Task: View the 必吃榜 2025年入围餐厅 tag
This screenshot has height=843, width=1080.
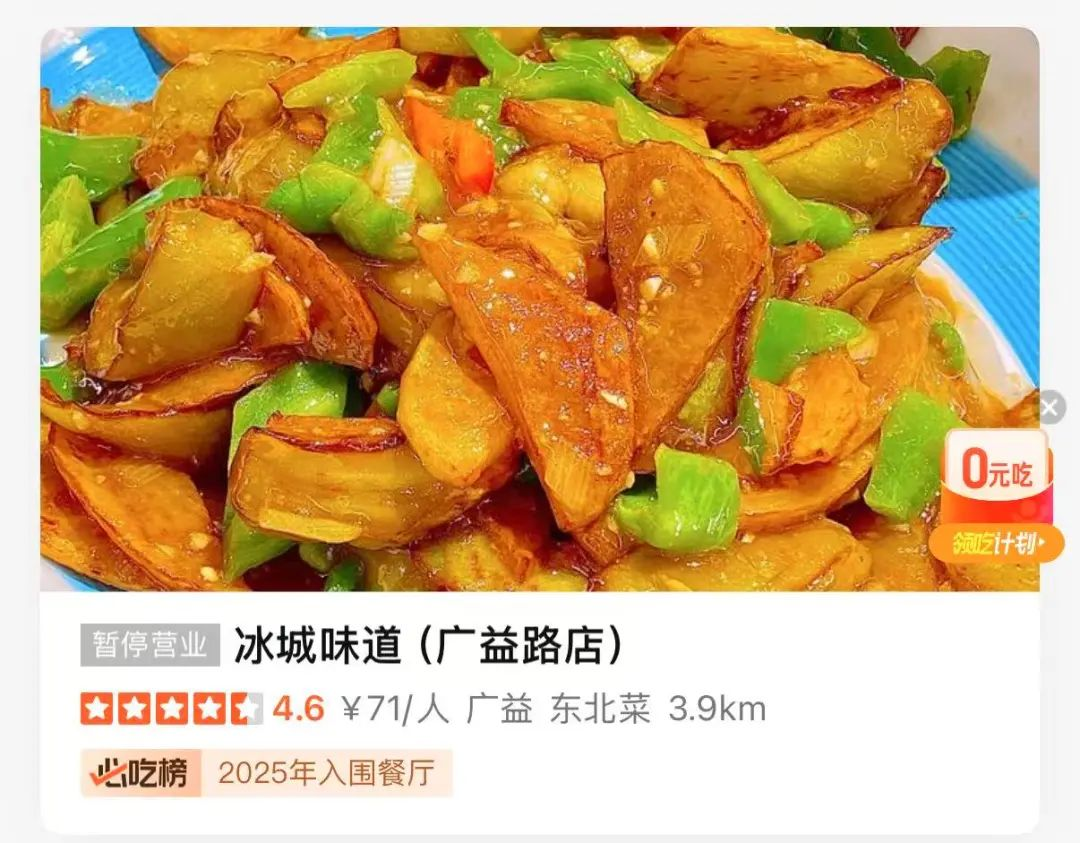Action: click(267, 773)
